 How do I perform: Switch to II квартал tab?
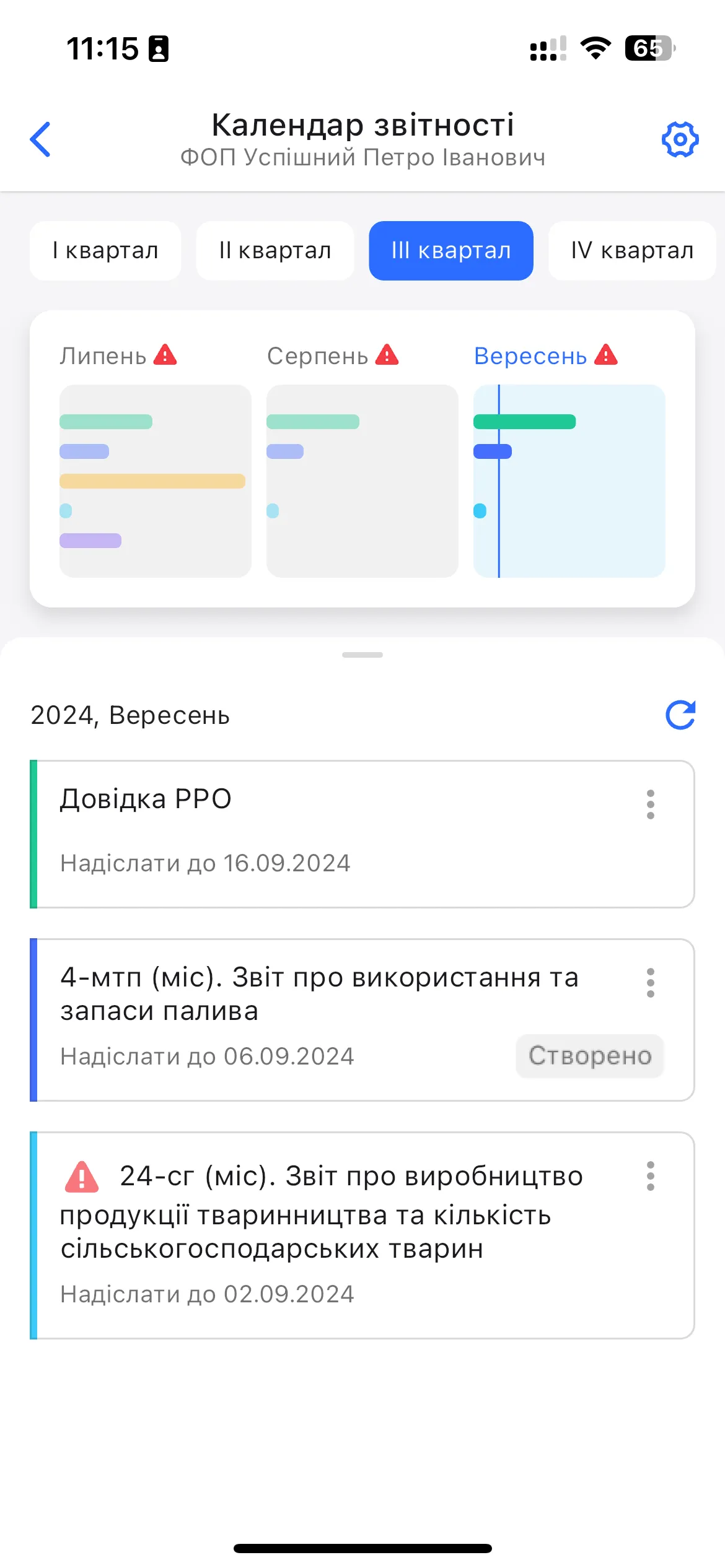tap(275, 251)
